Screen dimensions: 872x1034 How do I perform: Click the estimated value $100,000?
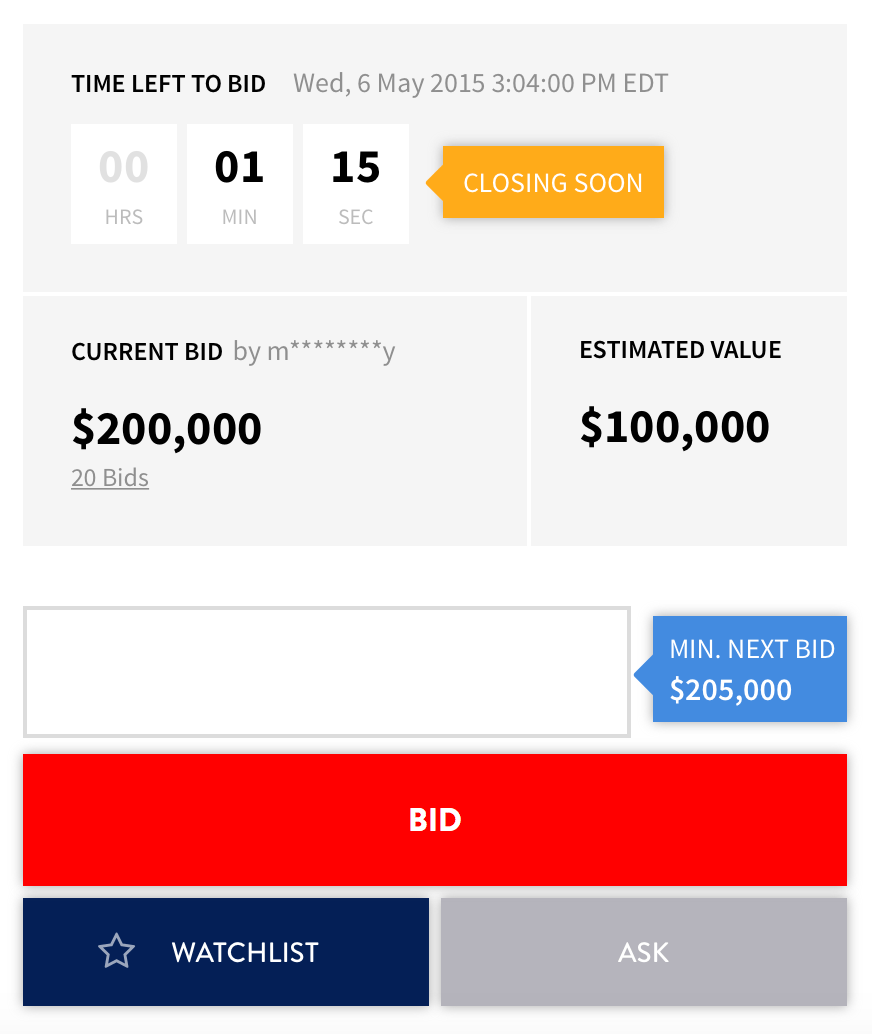point(675,426)
